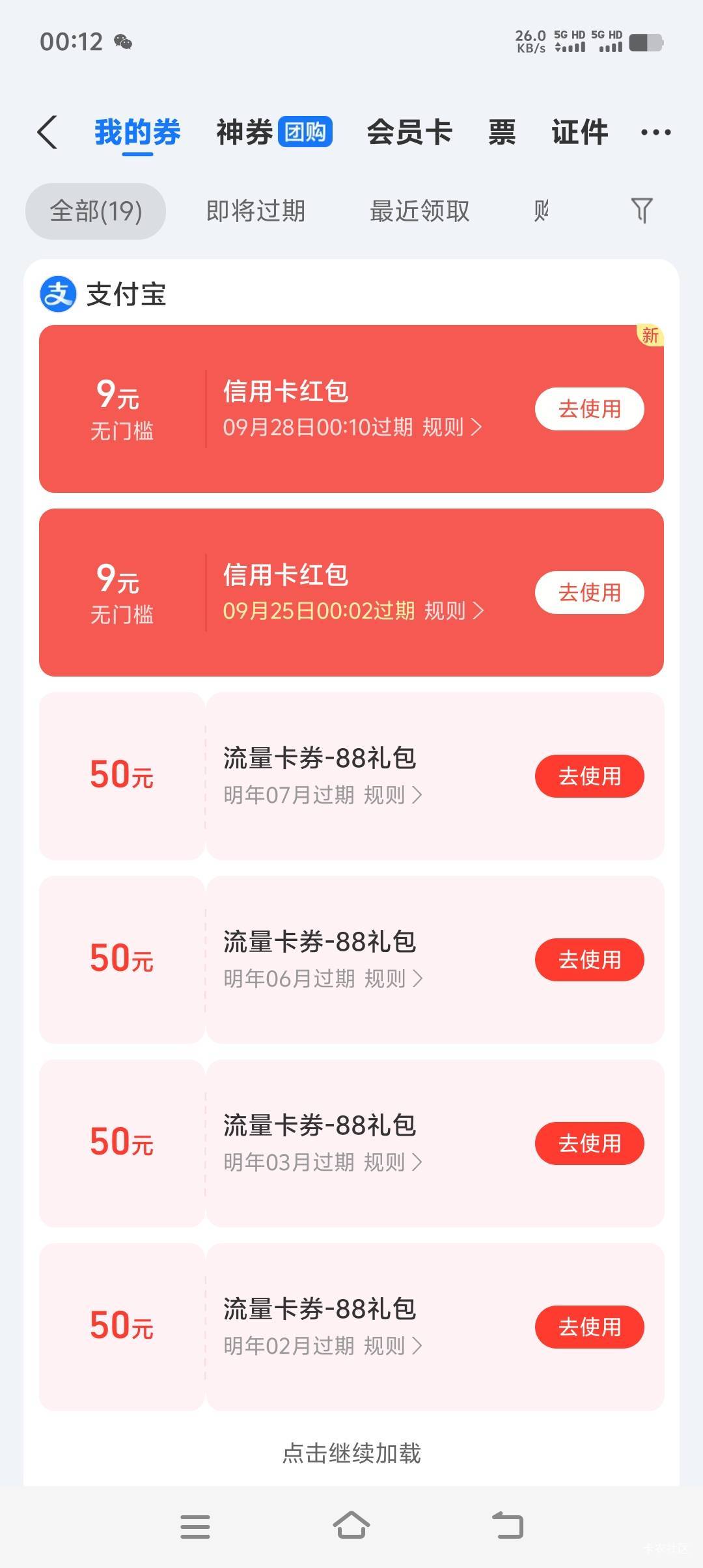View rules for the 09月28日 credit card coupon
The image size is (703, 1568).
click(x=452, y=427)
